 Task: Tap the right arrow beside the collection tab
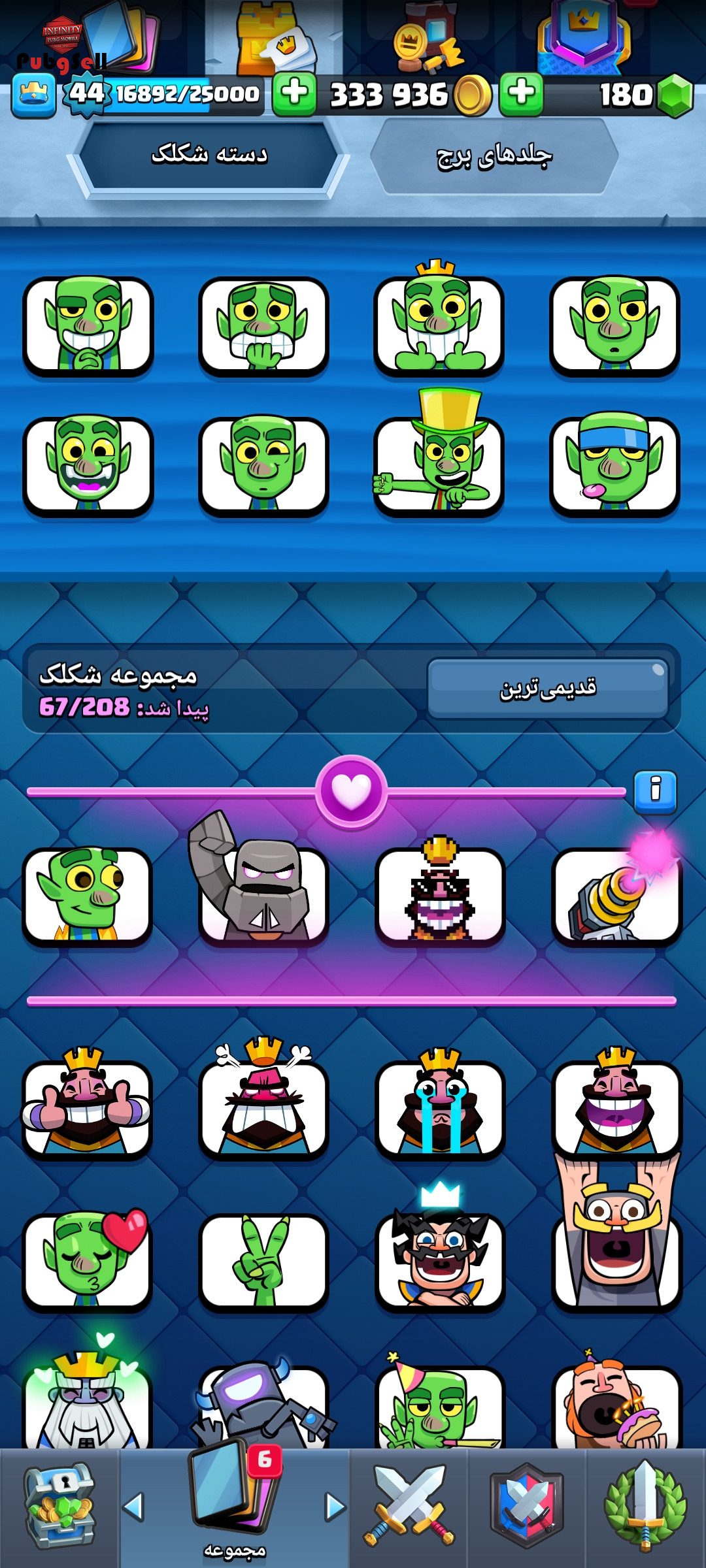[335, 1507]
